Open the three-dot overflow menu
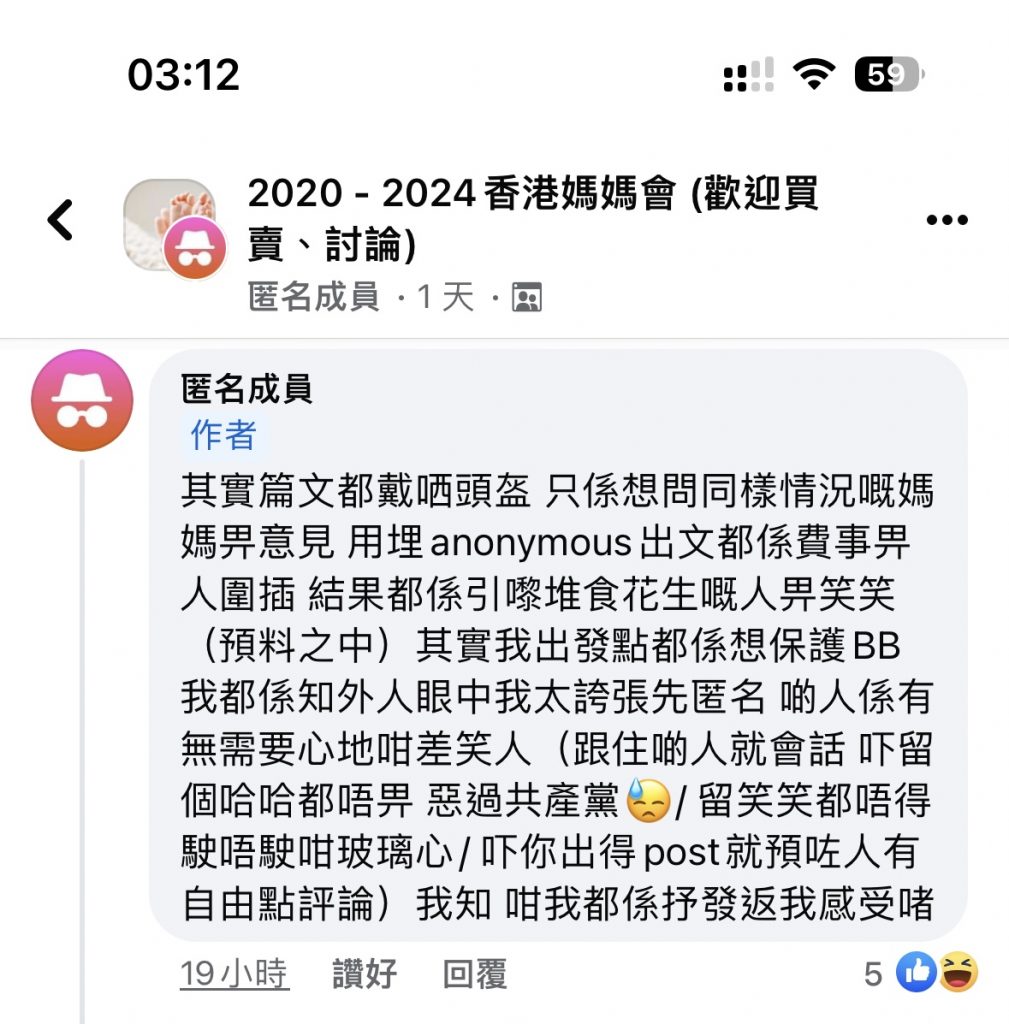 [x=946, y=220]
